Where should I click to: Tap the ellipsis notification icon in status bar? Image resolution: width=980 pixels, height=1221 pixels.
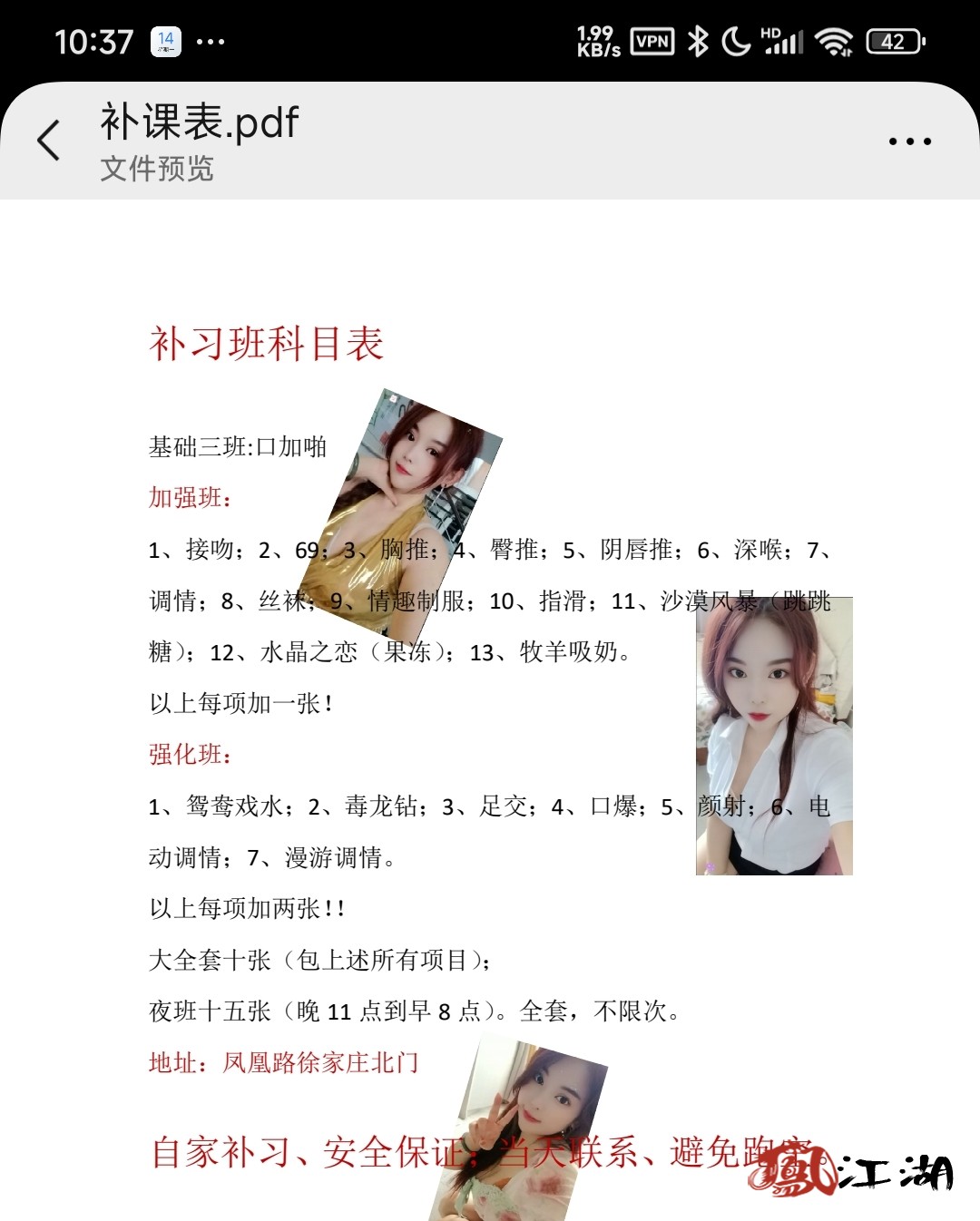coord(211,42)
